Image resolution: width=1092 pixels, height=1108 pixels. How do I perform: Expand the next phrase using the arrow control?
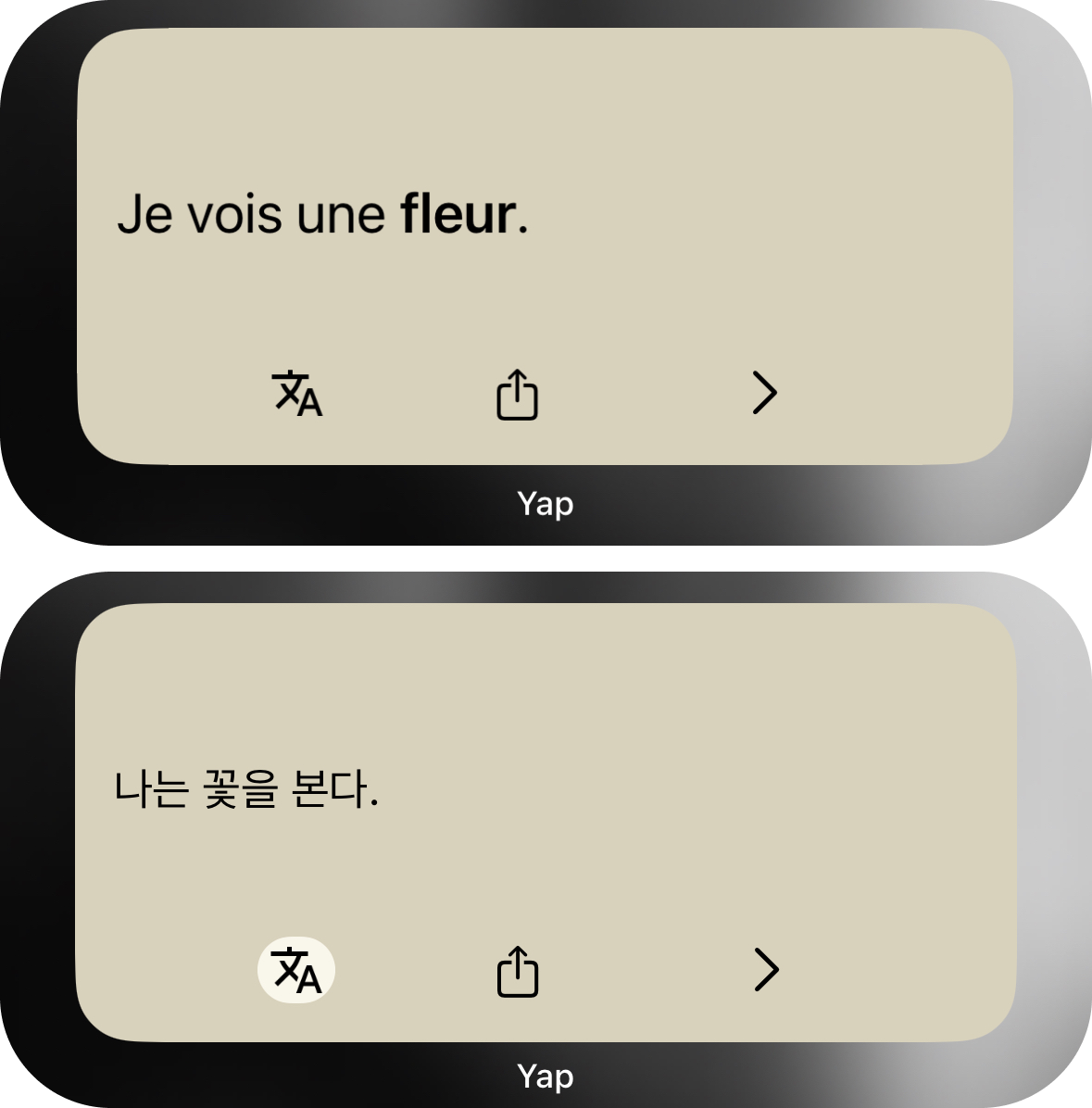point(764,392)
